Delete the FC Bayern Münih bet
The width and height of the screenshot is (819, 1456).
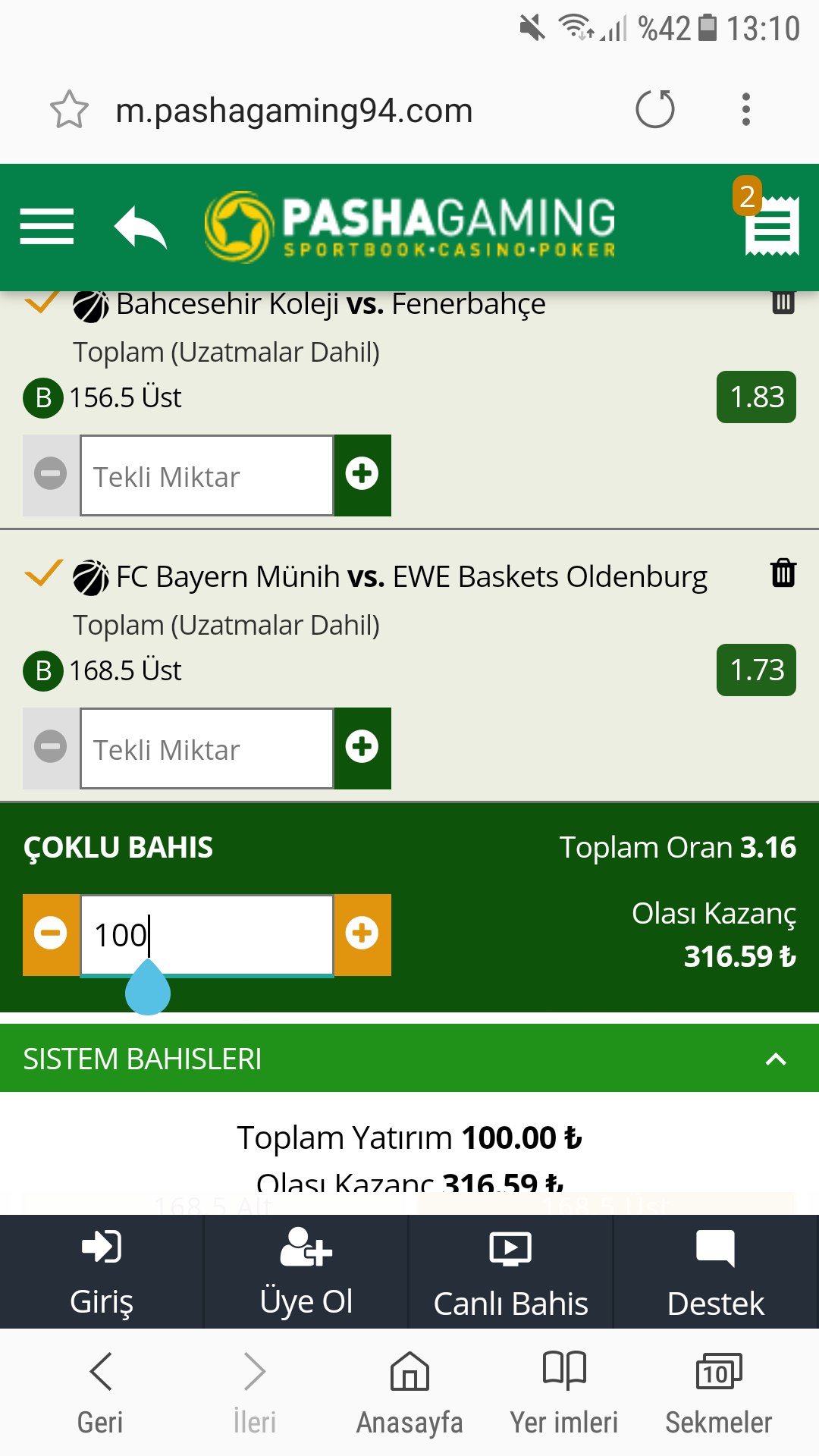pos(783,573)
